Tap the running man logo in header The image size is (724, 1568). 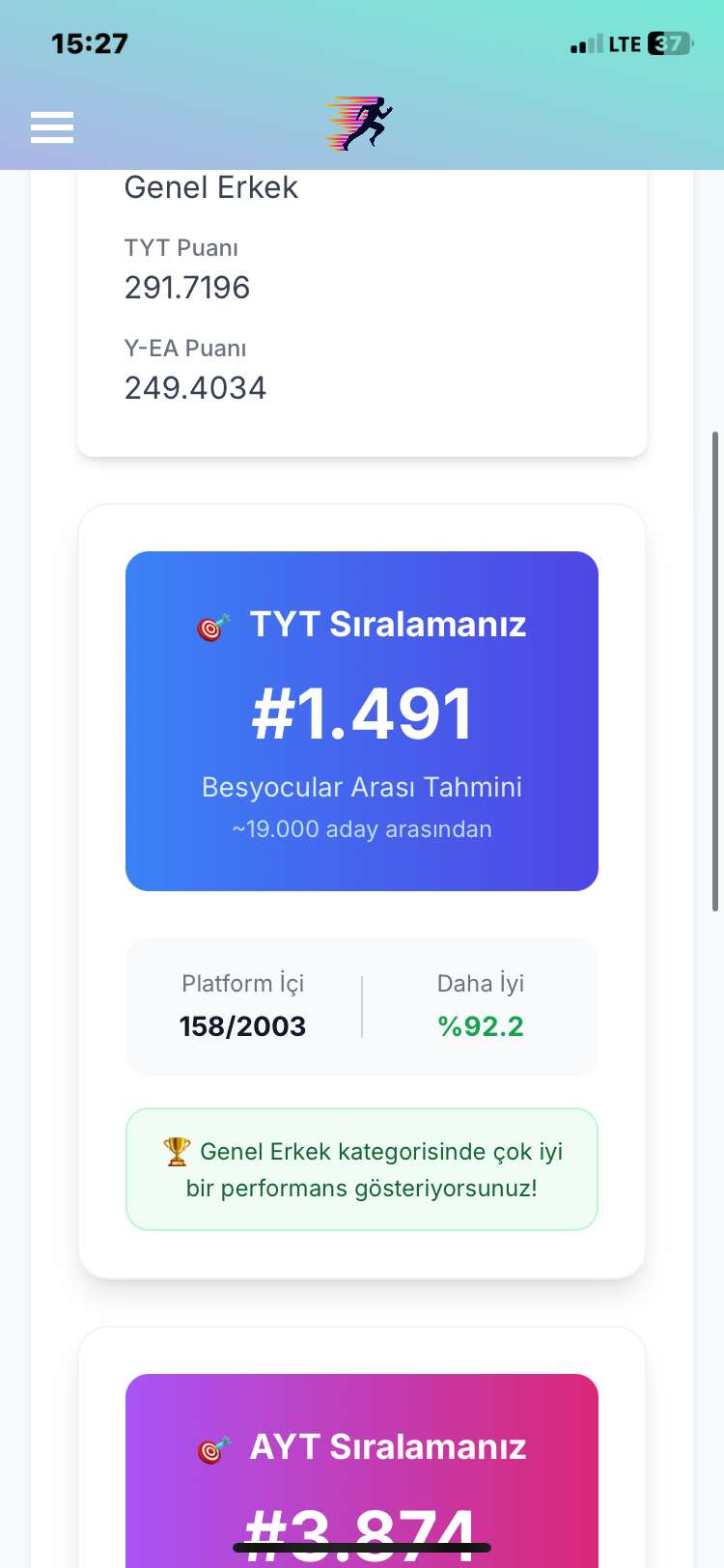(360, 124)
